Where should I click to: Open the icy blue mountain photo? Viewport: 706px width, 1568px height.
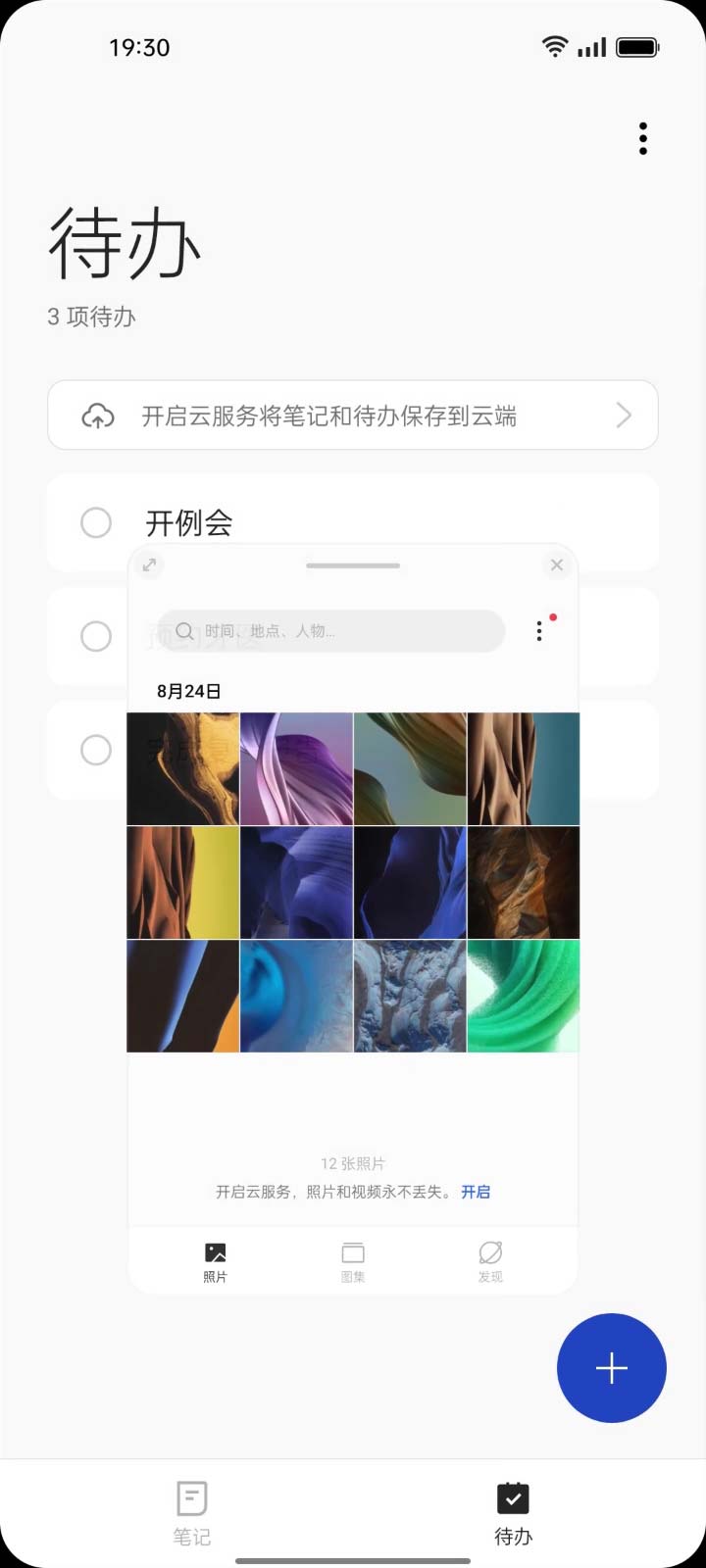click(x=410, y=996)
